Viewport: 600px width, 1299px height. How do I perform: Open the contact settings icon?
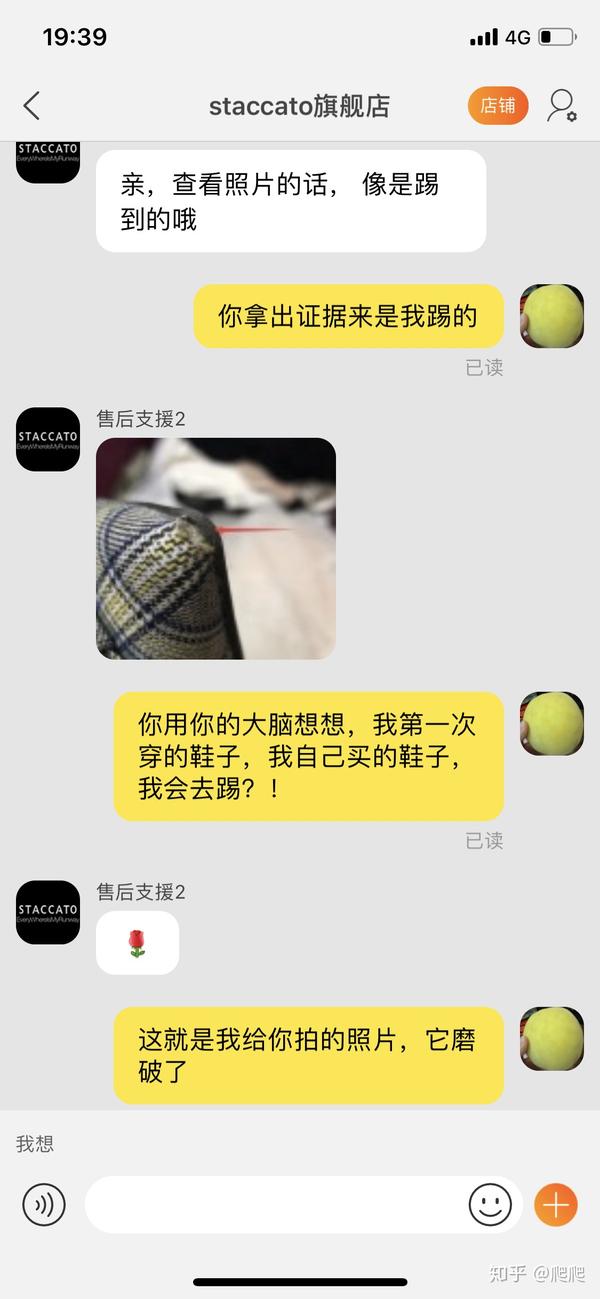562,106
